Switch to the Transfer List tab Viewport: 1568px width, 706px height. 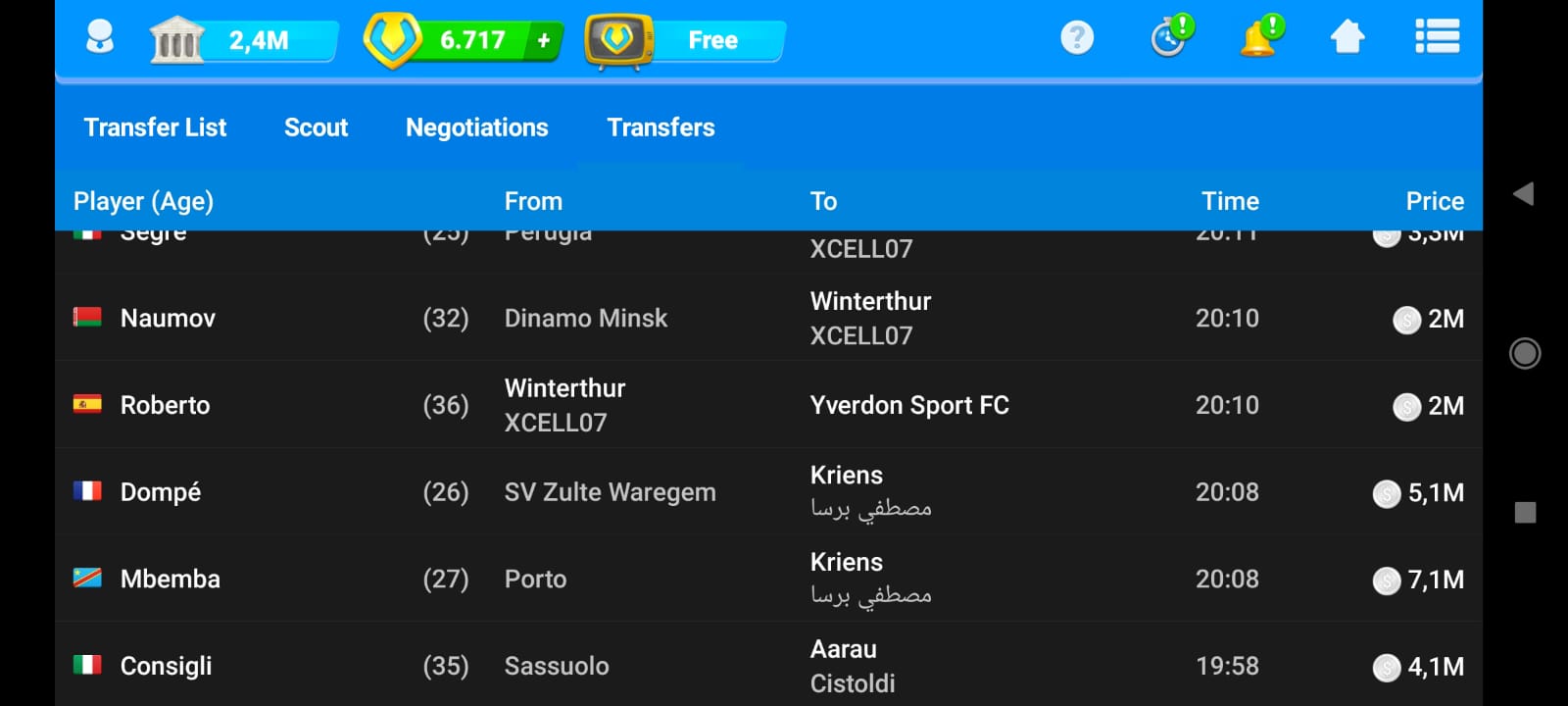pyautogui.click(x=155, y=127)
